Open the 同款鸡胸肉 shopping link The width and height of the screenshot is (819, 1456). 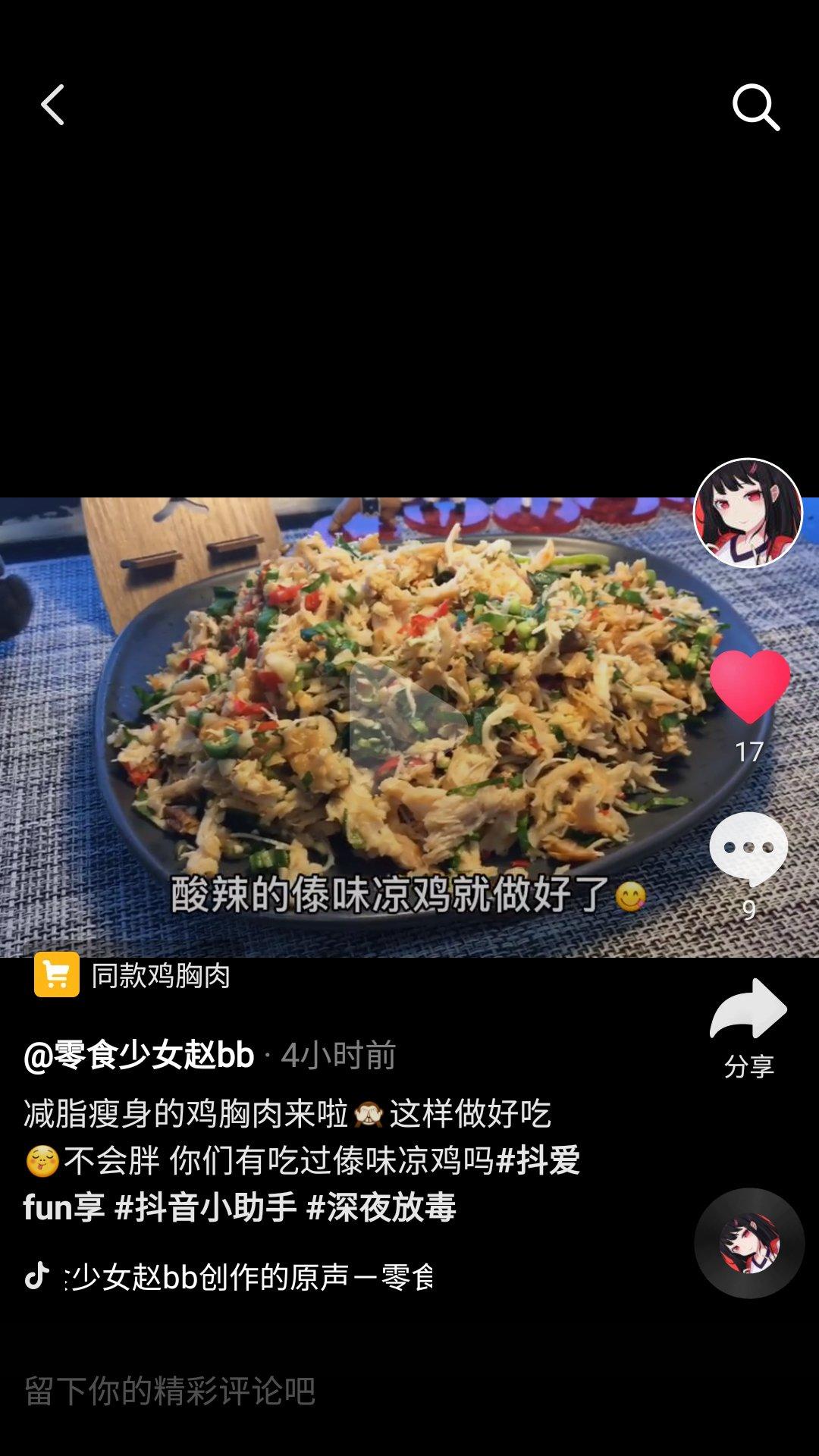tap(133, 974)
